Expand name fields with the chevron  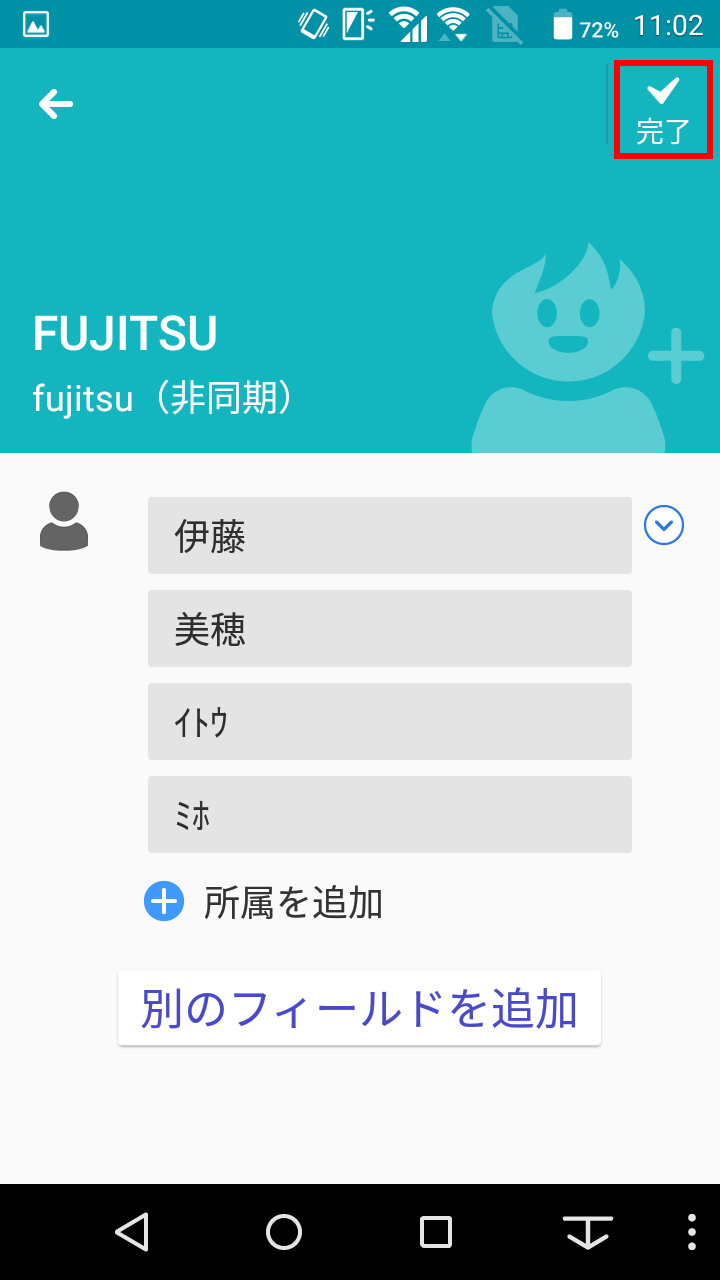coord(664,525)
